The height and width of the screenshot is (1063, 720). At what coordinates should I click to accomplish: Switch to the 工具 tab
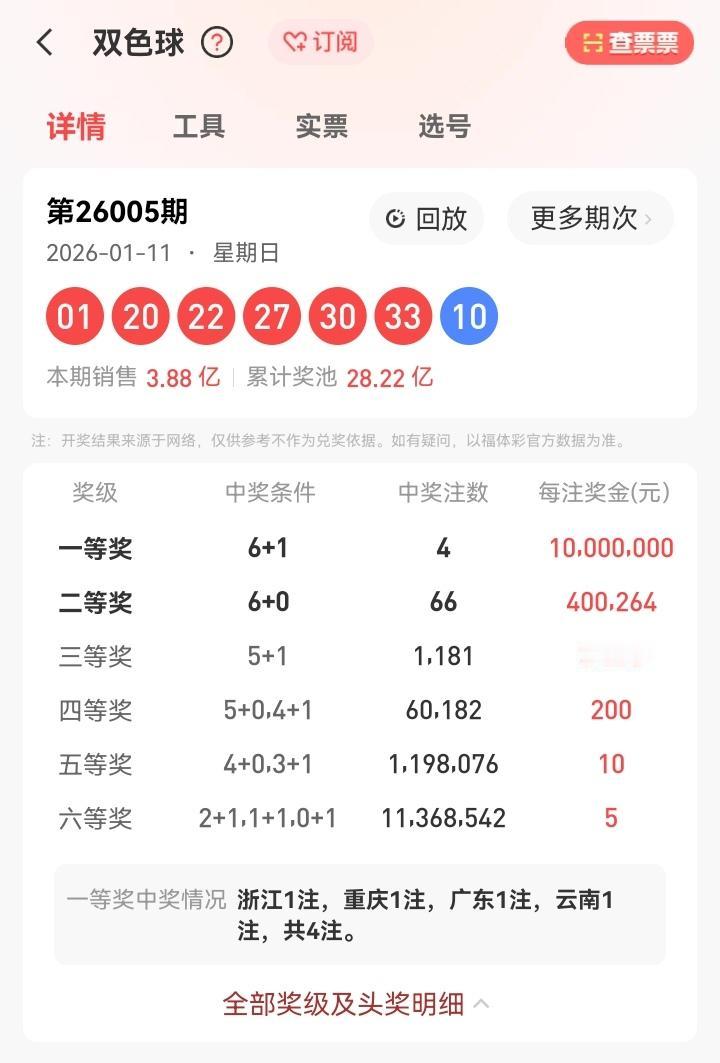199,126
